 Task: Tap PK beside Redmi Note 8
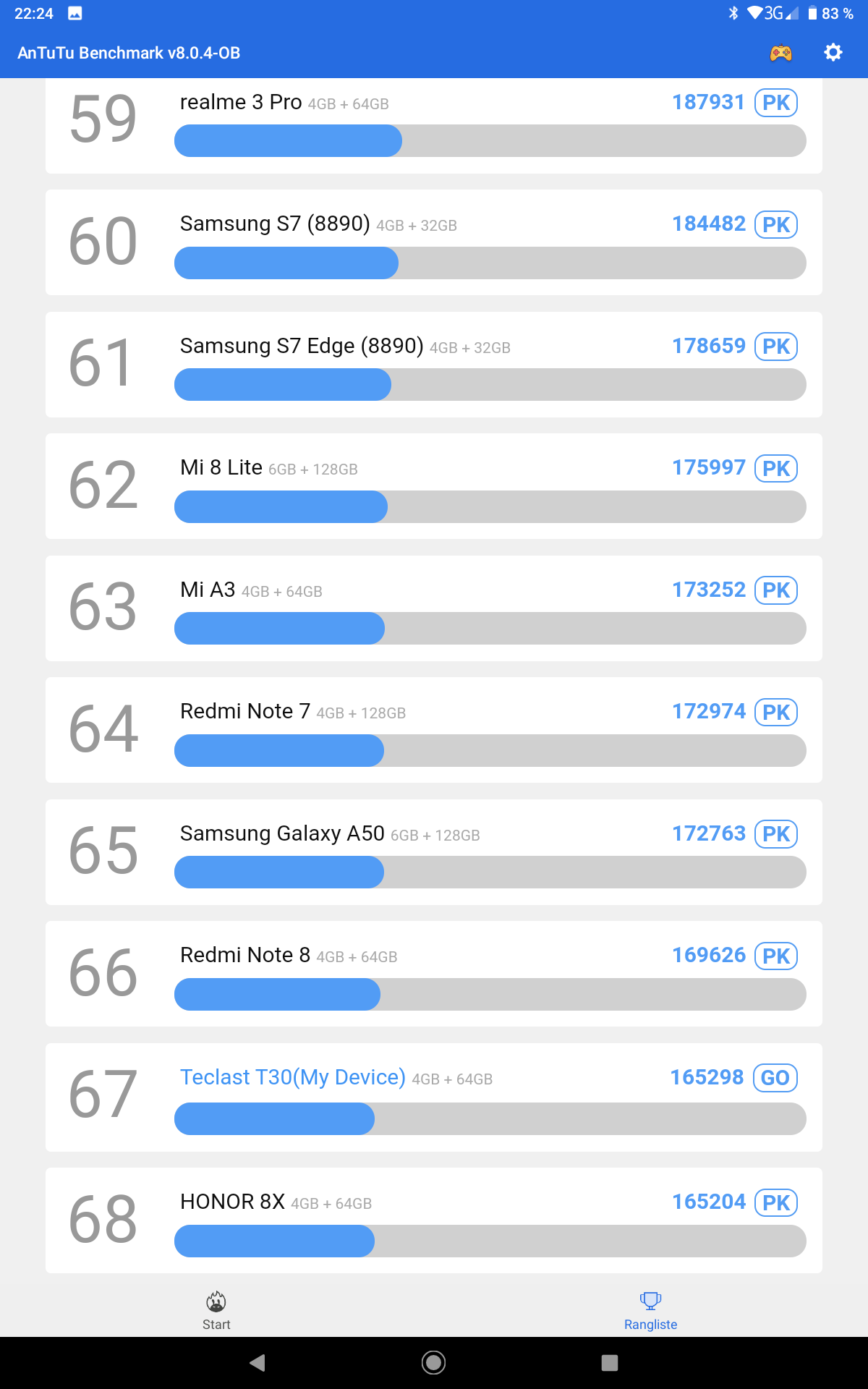(x=776, y=956)
